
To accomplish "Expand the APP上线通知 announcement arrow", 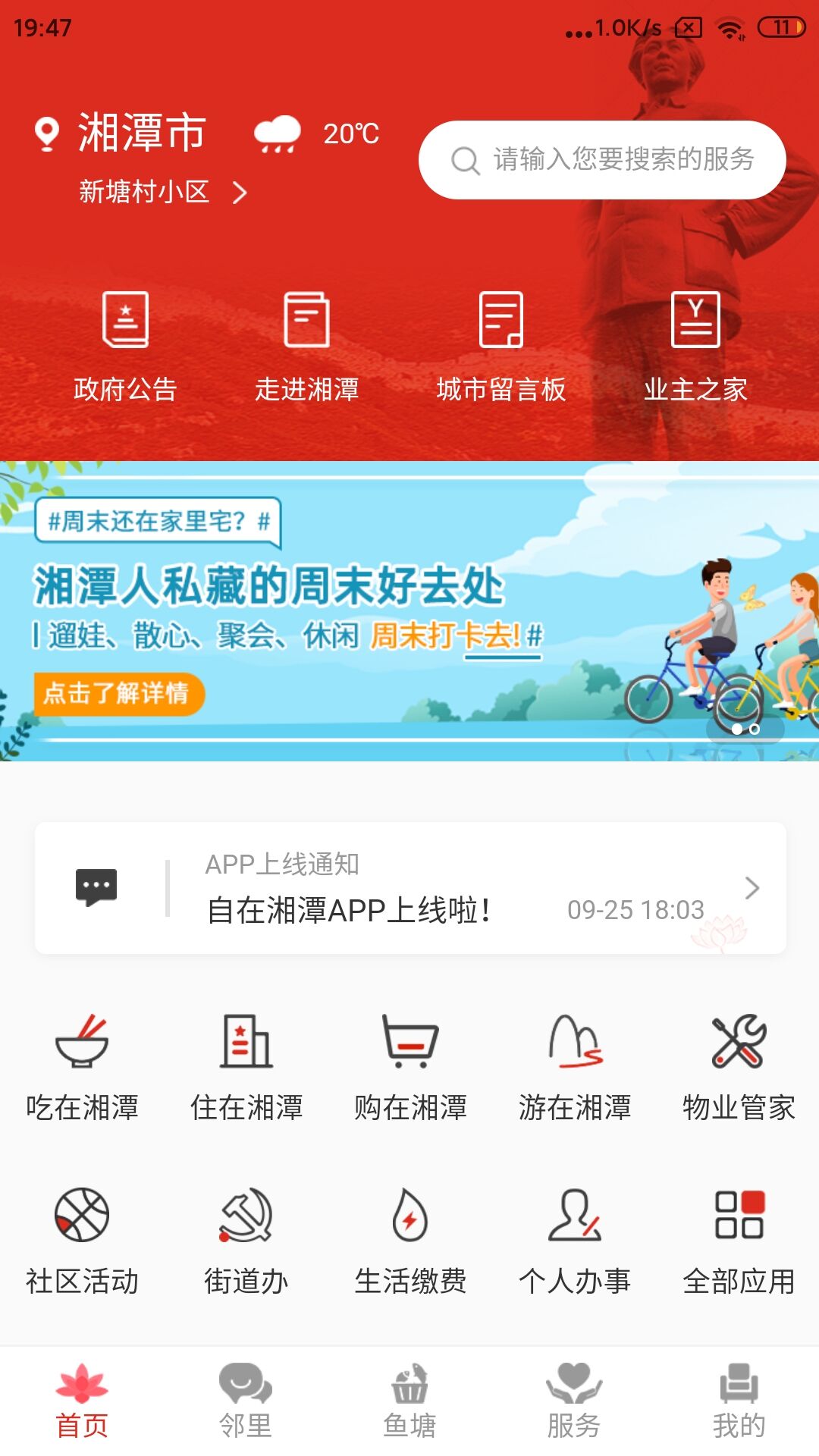I will point(752,887).
